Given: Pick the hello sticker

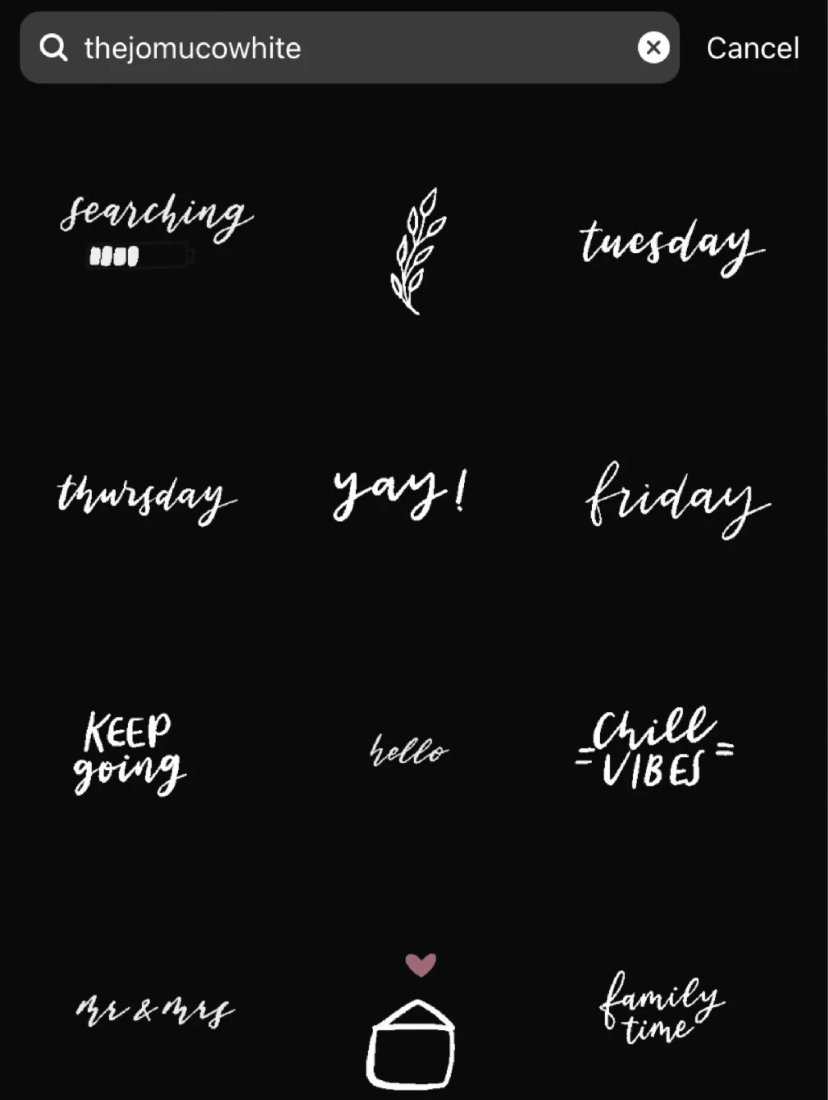Looking at the screenshot, I should pyautogui.click(x=408, y=751).
